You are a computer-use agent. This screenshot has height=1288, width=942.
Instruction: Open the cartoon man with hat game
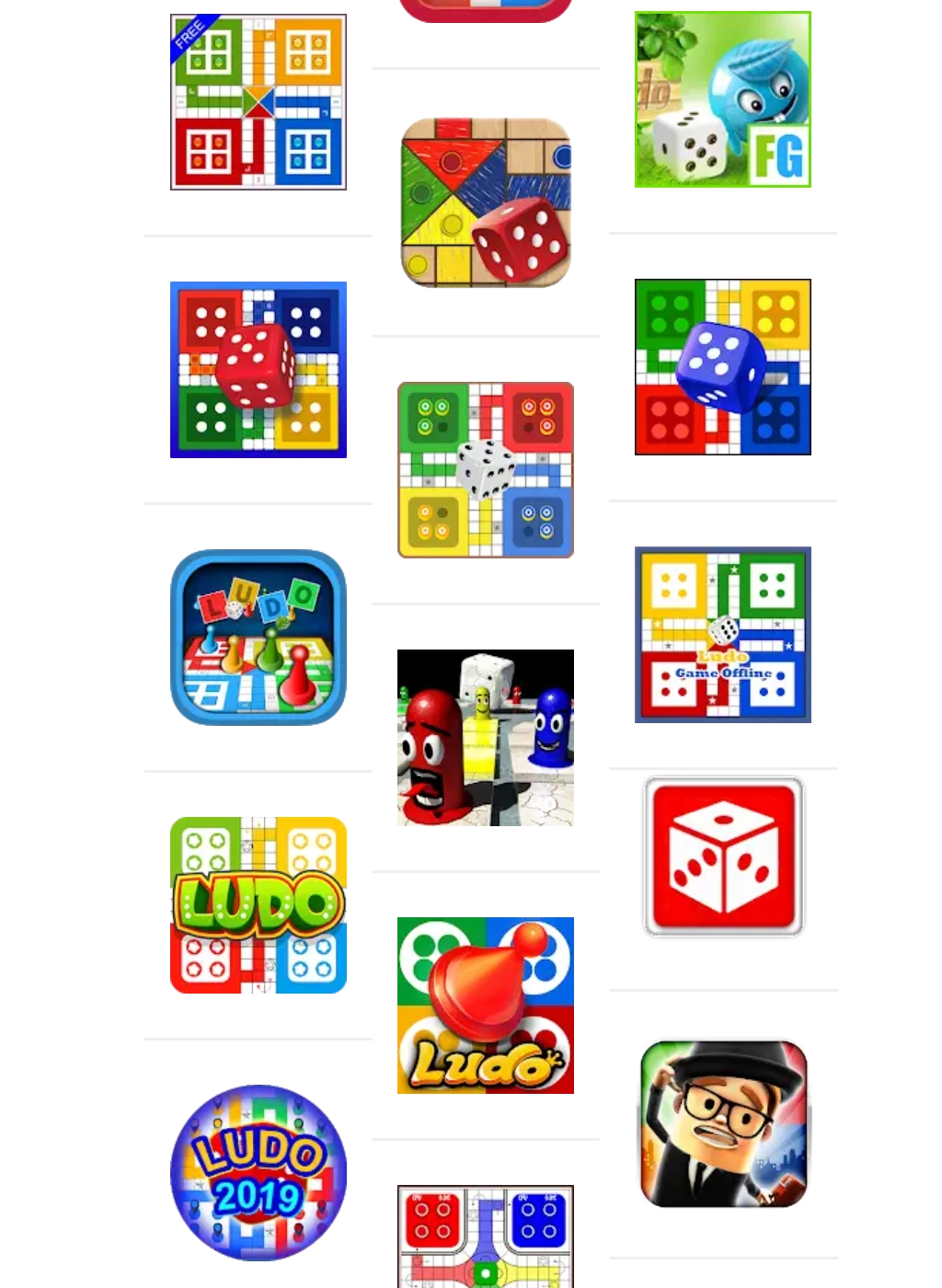tap(723, 1123)
